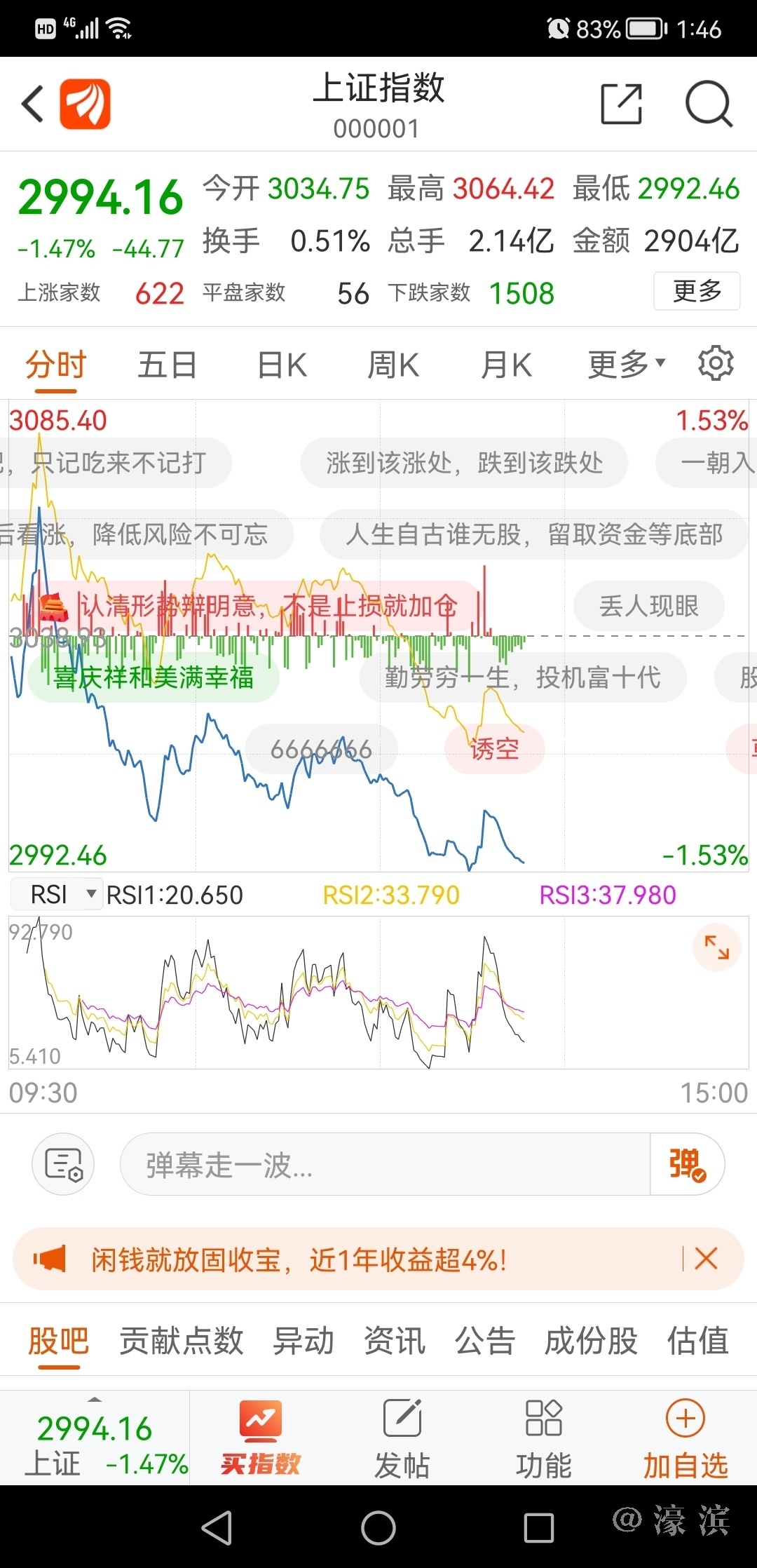Screen dimensions: 757x1568
Task: Select the 周K chart tab
Action: point(393,365)
